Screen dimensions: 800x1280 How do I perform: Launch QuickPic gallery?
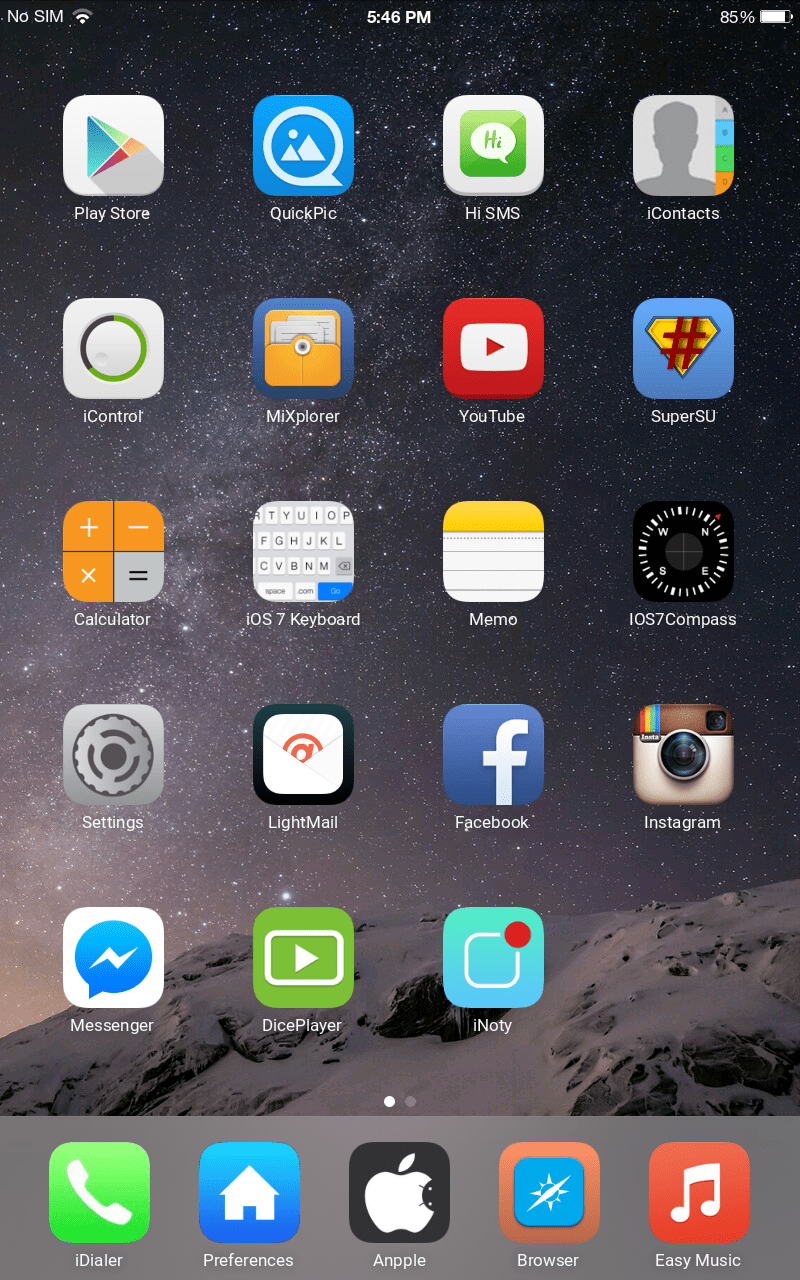(x=303, y=146)
